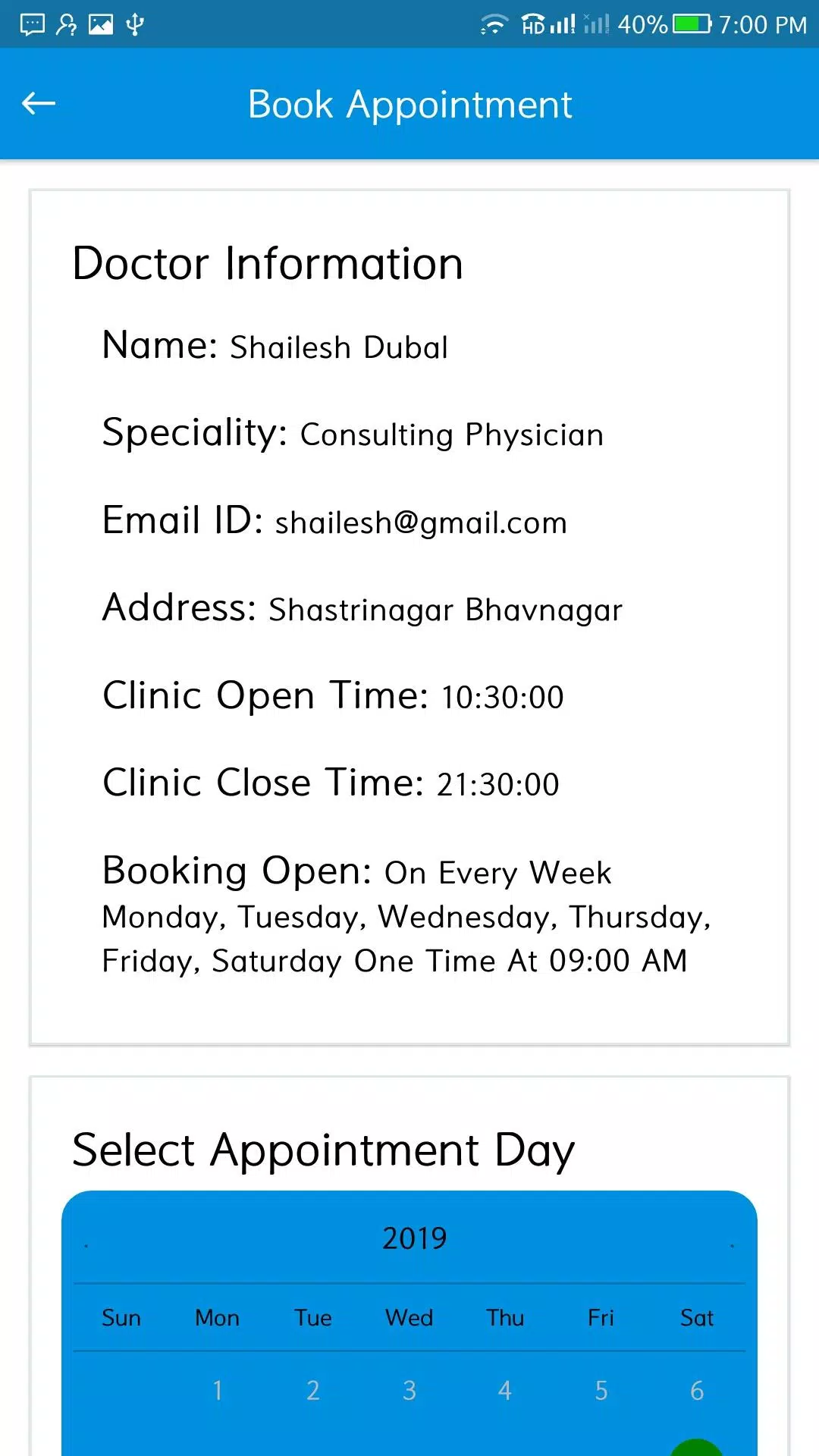This screenshot has width=819, height=1456.
Task: Pick day 4 for the appointment
Action: [x=505, y=1391]
